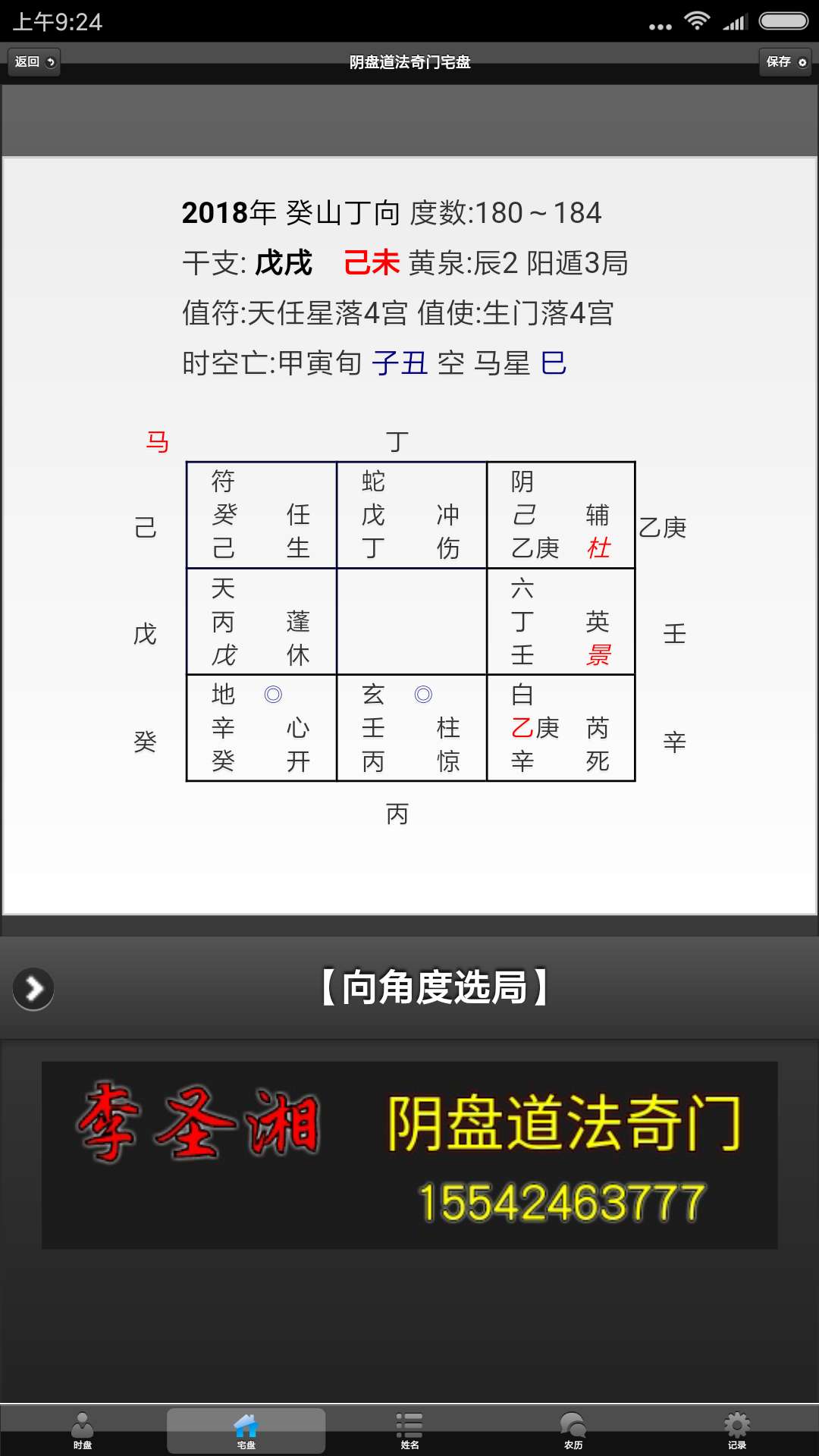The width and height of the screenshot is (819, 1456).
Task: Open the 农历 tab
Action: coord(573,1430)
